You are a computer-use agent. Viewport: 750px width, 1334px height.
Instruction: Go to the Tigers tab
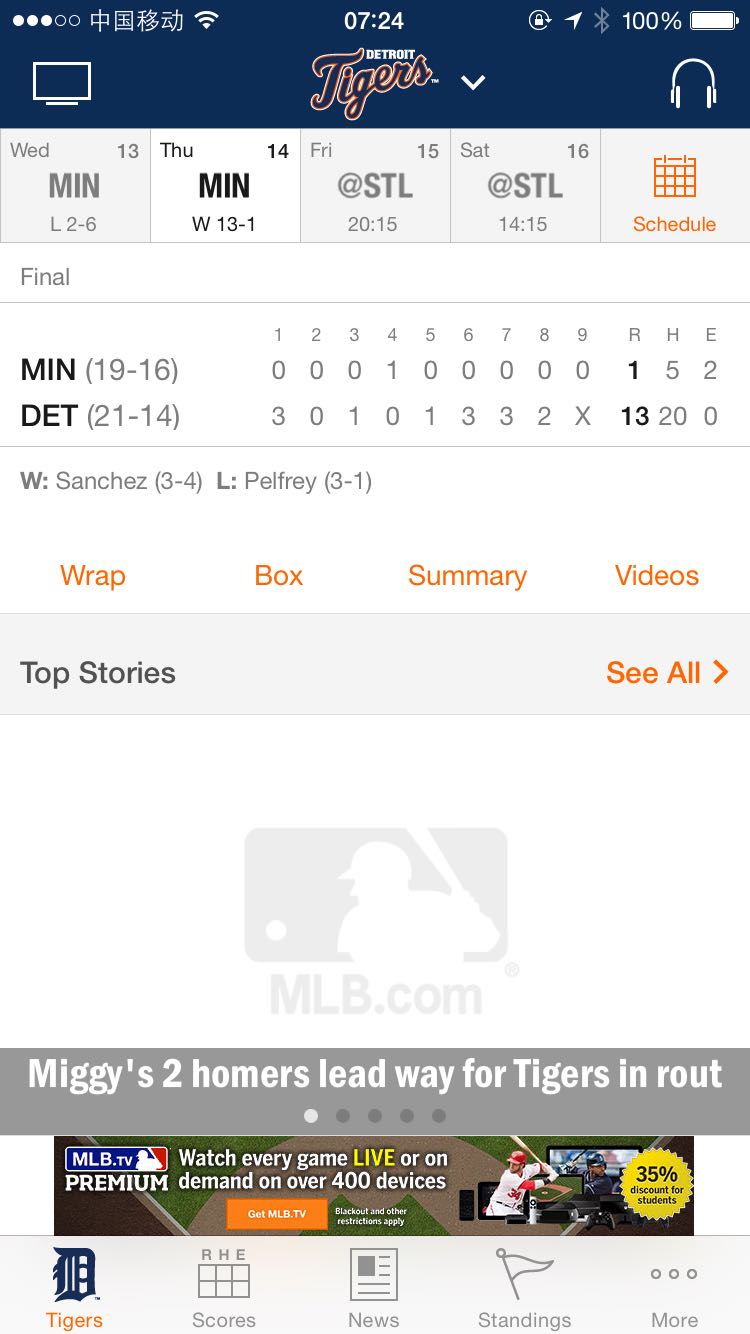point(75,1288)
